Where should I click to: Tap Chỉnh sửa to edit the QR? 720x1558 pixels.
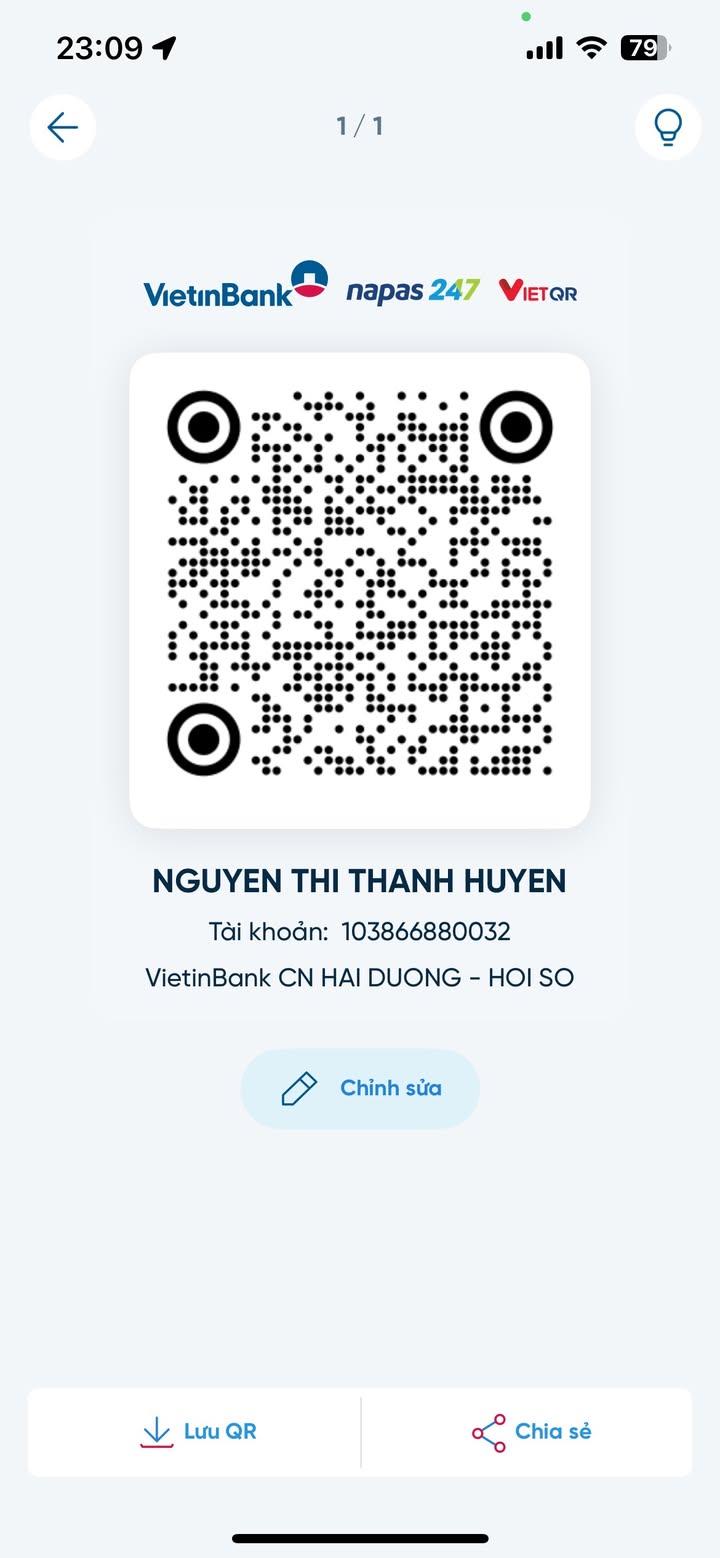(x=360, y=1088)
